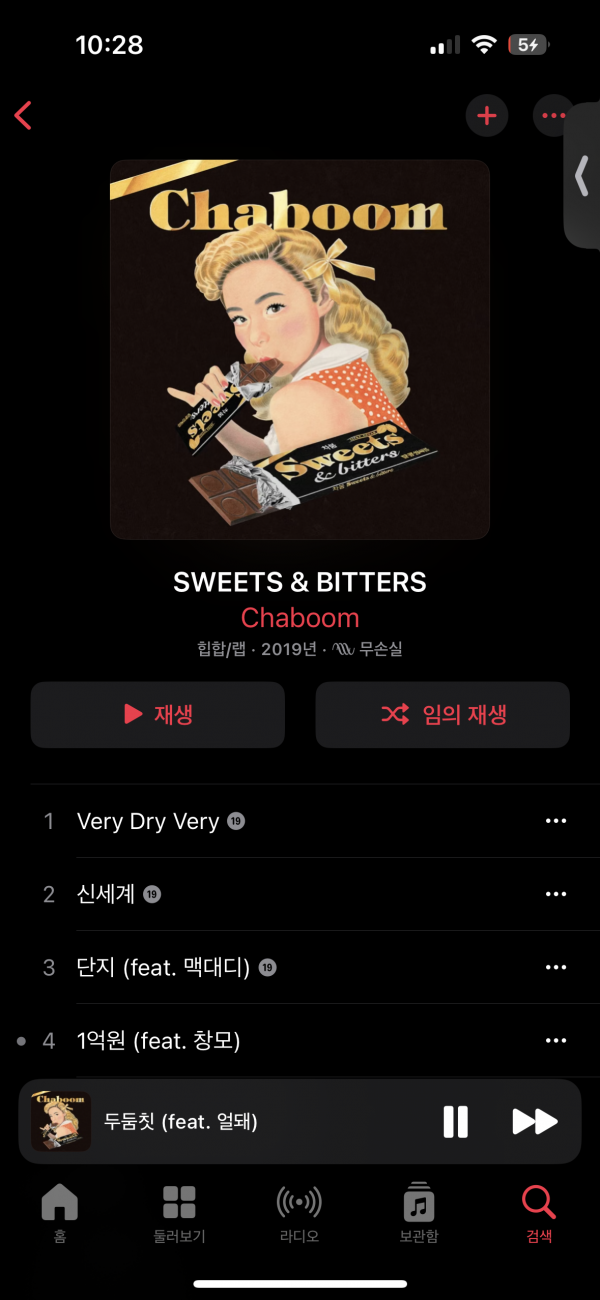Go back using the red arrow

coord(24,116)
